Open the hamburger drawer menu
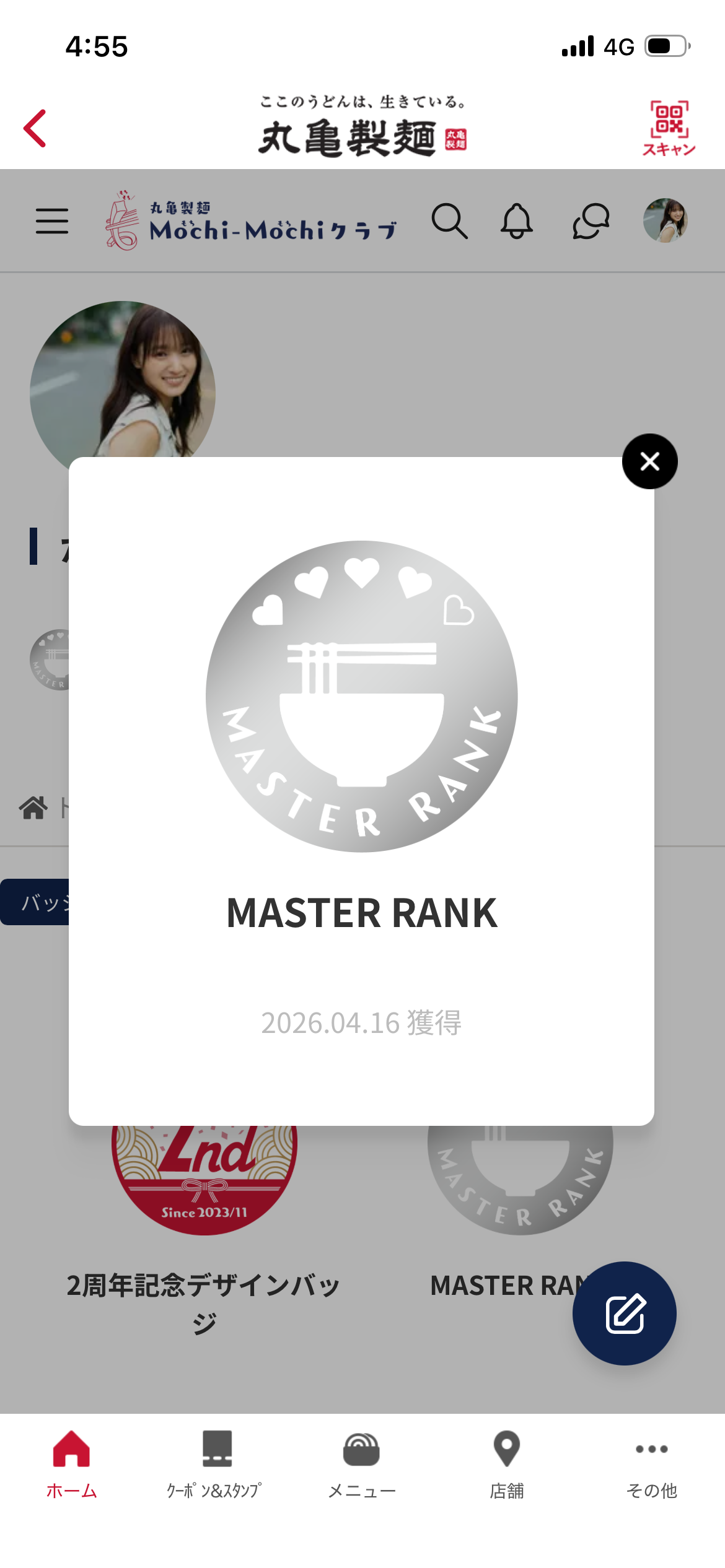 [52, 221]
